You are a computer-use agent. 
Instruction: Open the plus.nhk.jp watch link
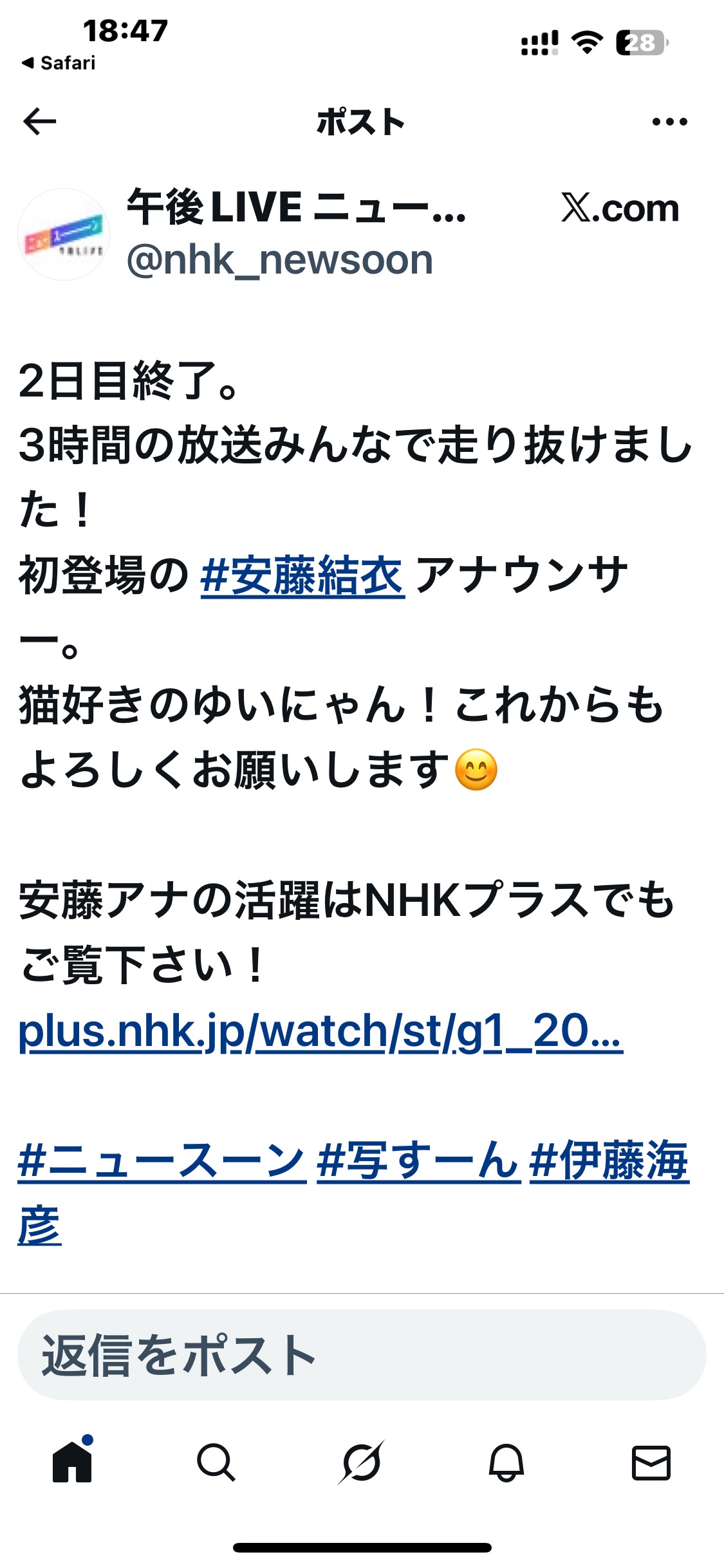tap(320, 1031)
